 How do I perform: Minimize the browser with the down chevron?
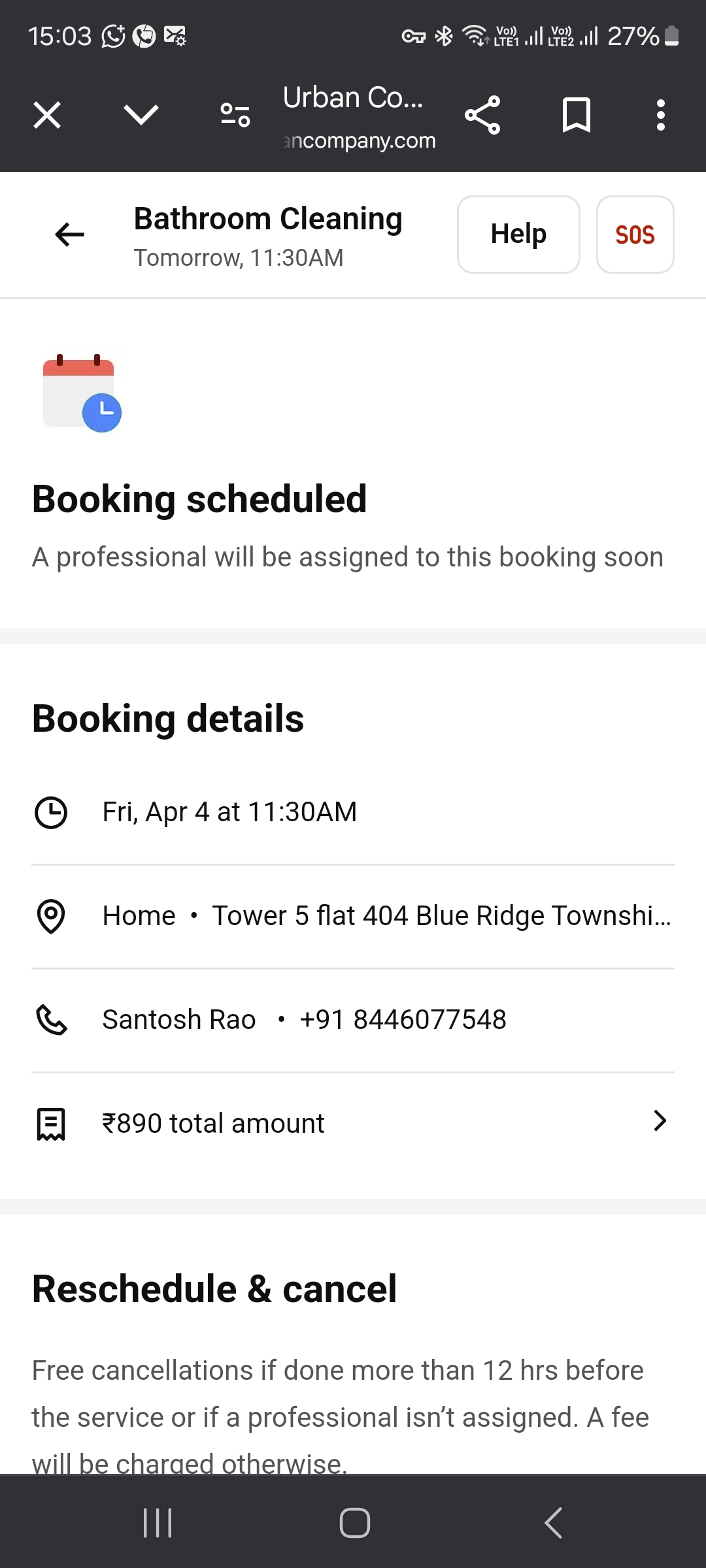click(x=141, y=116)
